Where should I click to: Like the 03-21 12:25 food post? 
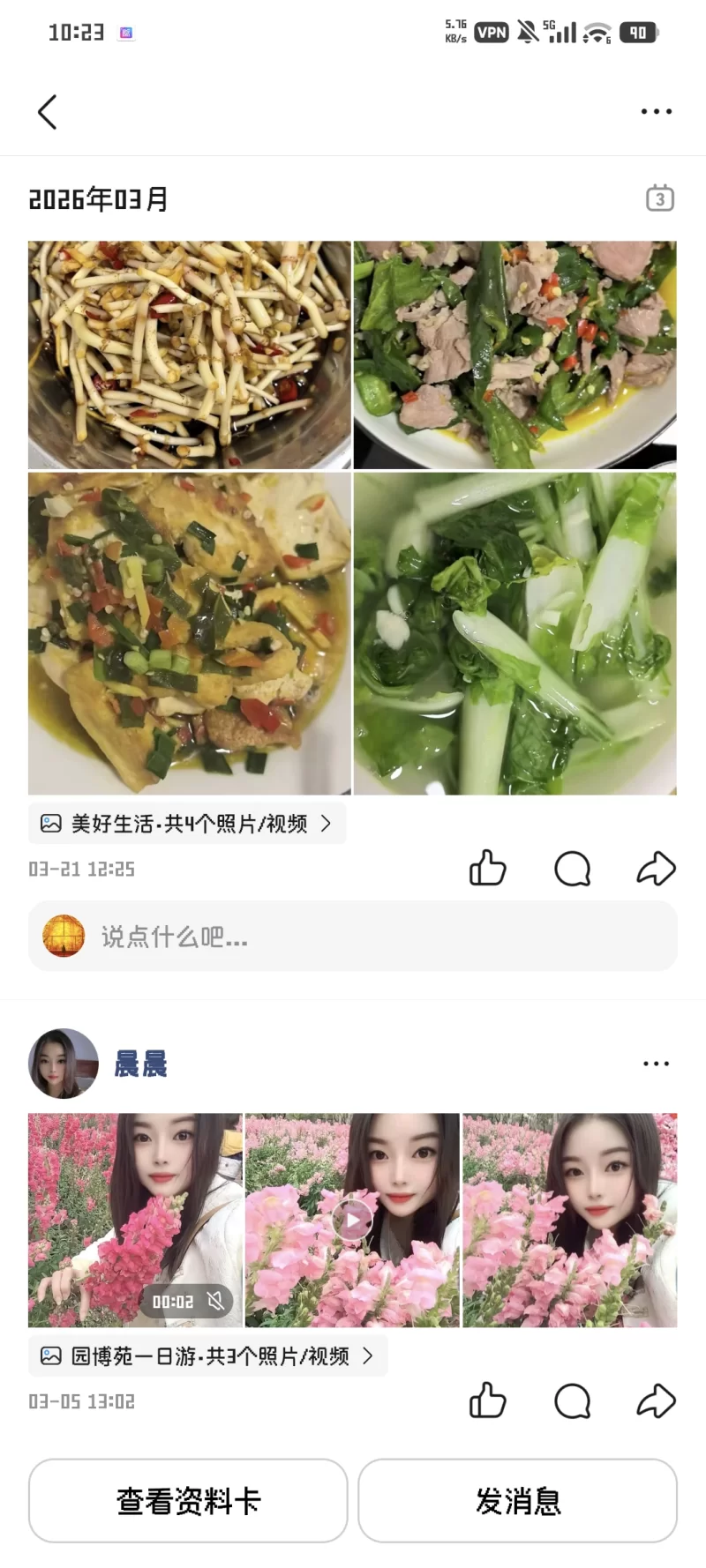pyautogui.click(x=487, y=869)
